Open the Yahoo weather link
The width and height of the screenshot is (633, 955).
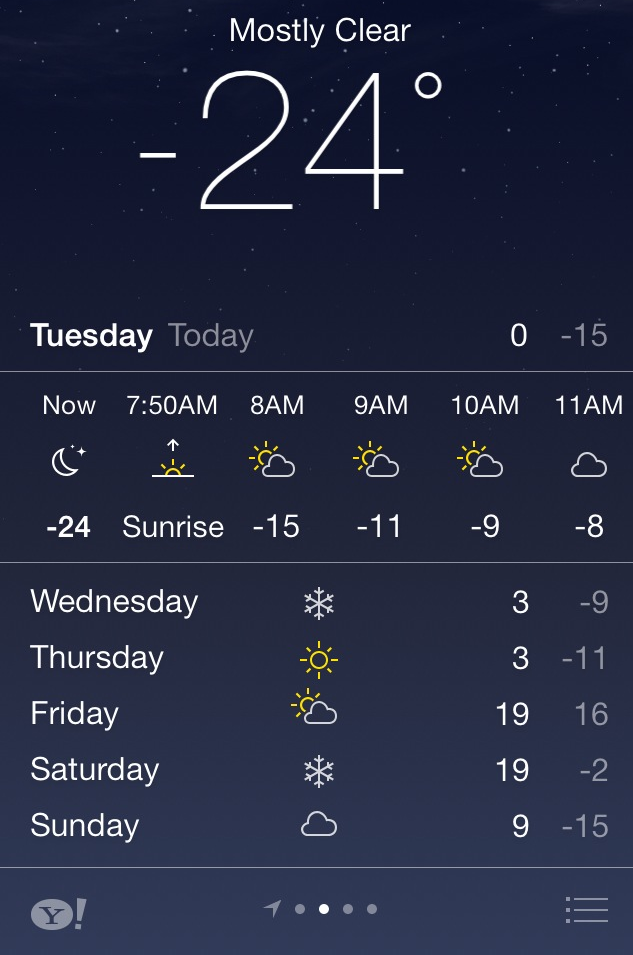(x=58, y=913)
